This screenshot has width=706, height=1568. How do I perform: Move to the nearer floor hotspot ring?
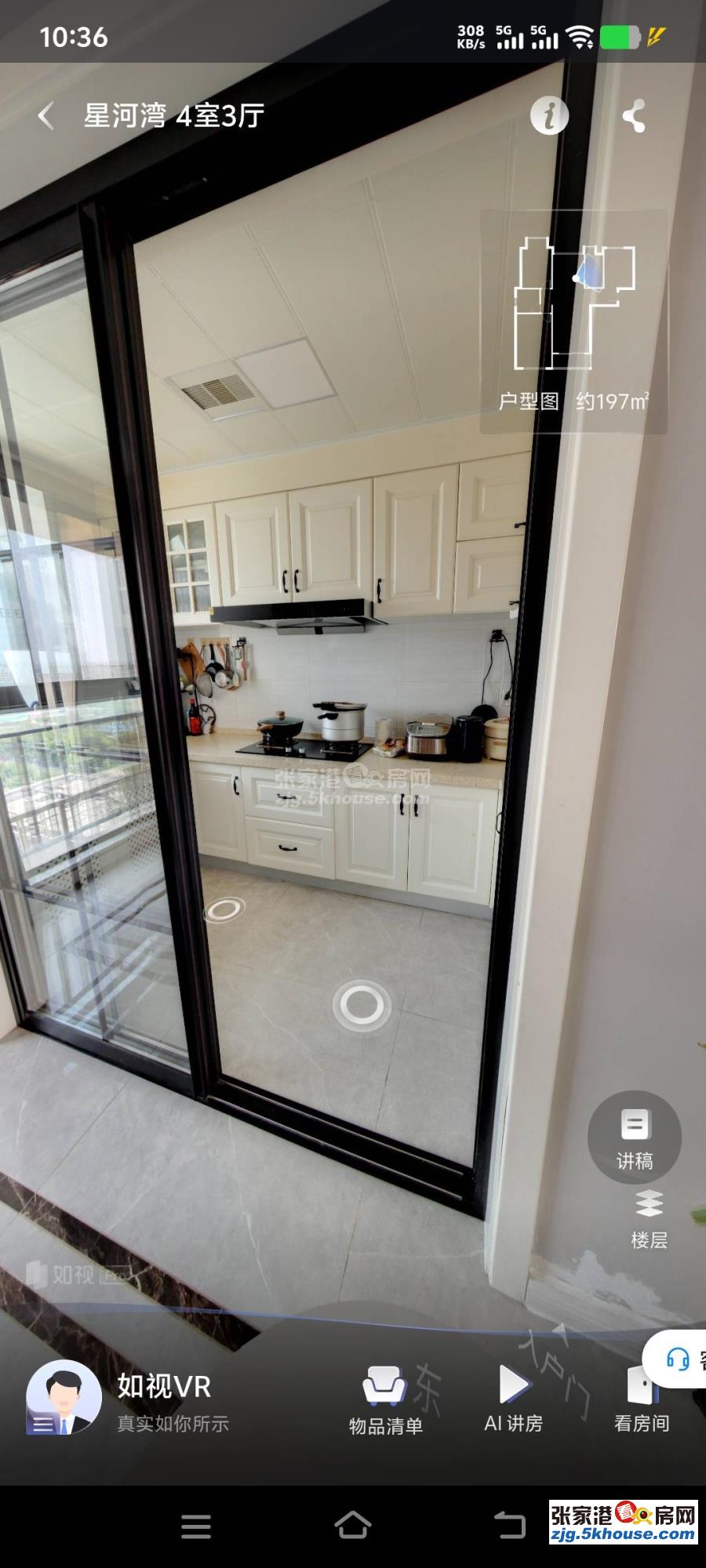point(362,1004)
